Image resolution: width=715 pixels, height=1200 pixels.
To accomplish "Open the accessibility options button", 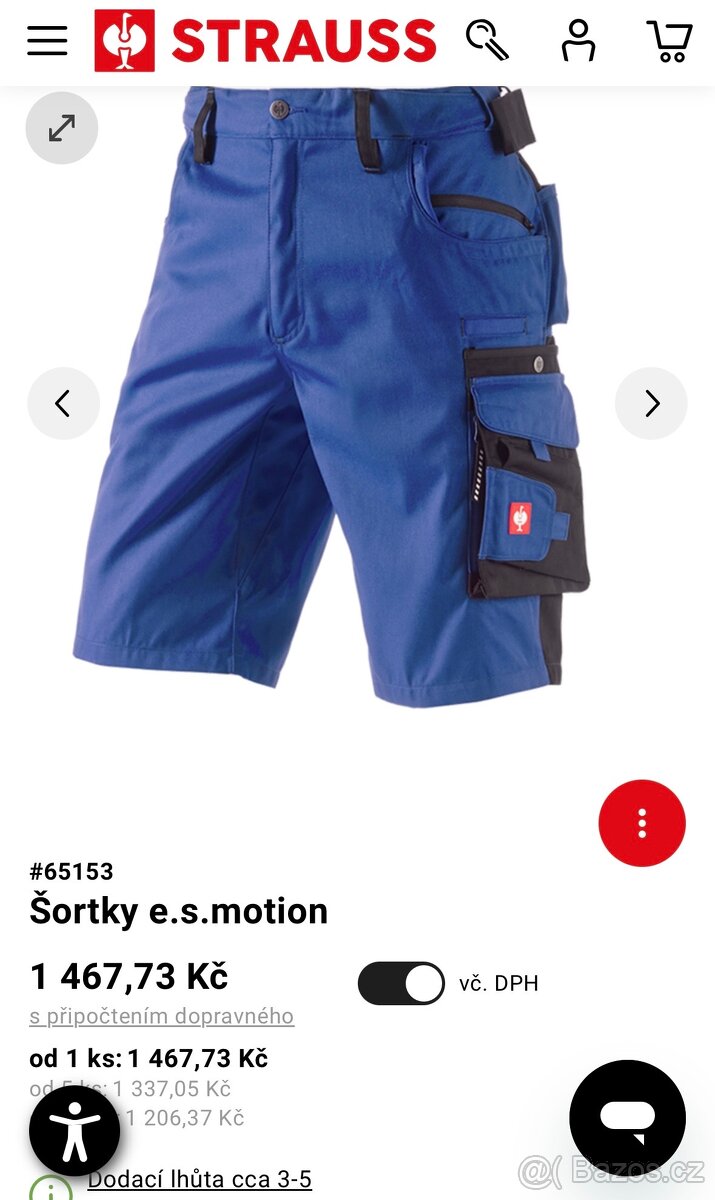I will coord(75,1131).
